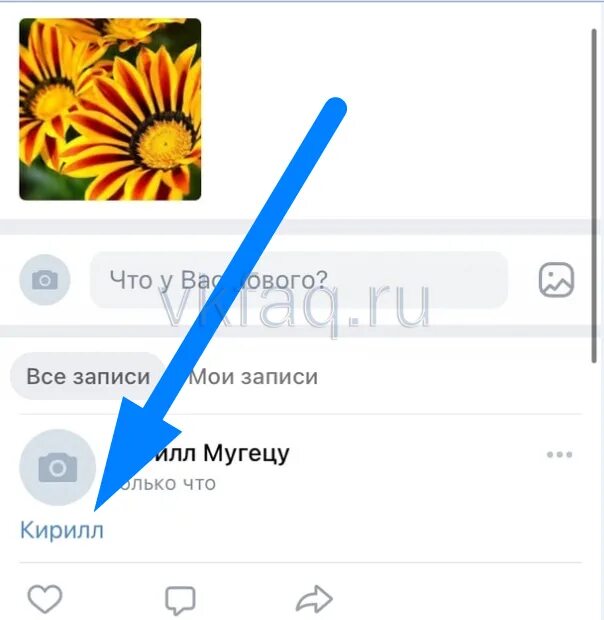604x620 pixels.
Task: Tap the 'Кирилл' mention link
Action: [62, 531]
